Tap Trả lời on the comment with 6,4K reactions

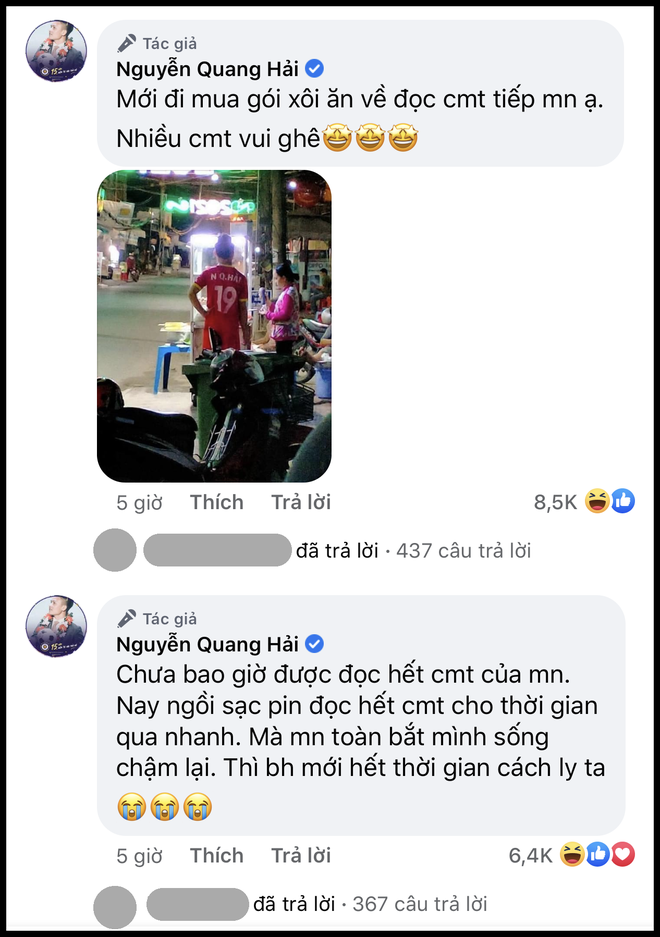(x=301, y=855)
